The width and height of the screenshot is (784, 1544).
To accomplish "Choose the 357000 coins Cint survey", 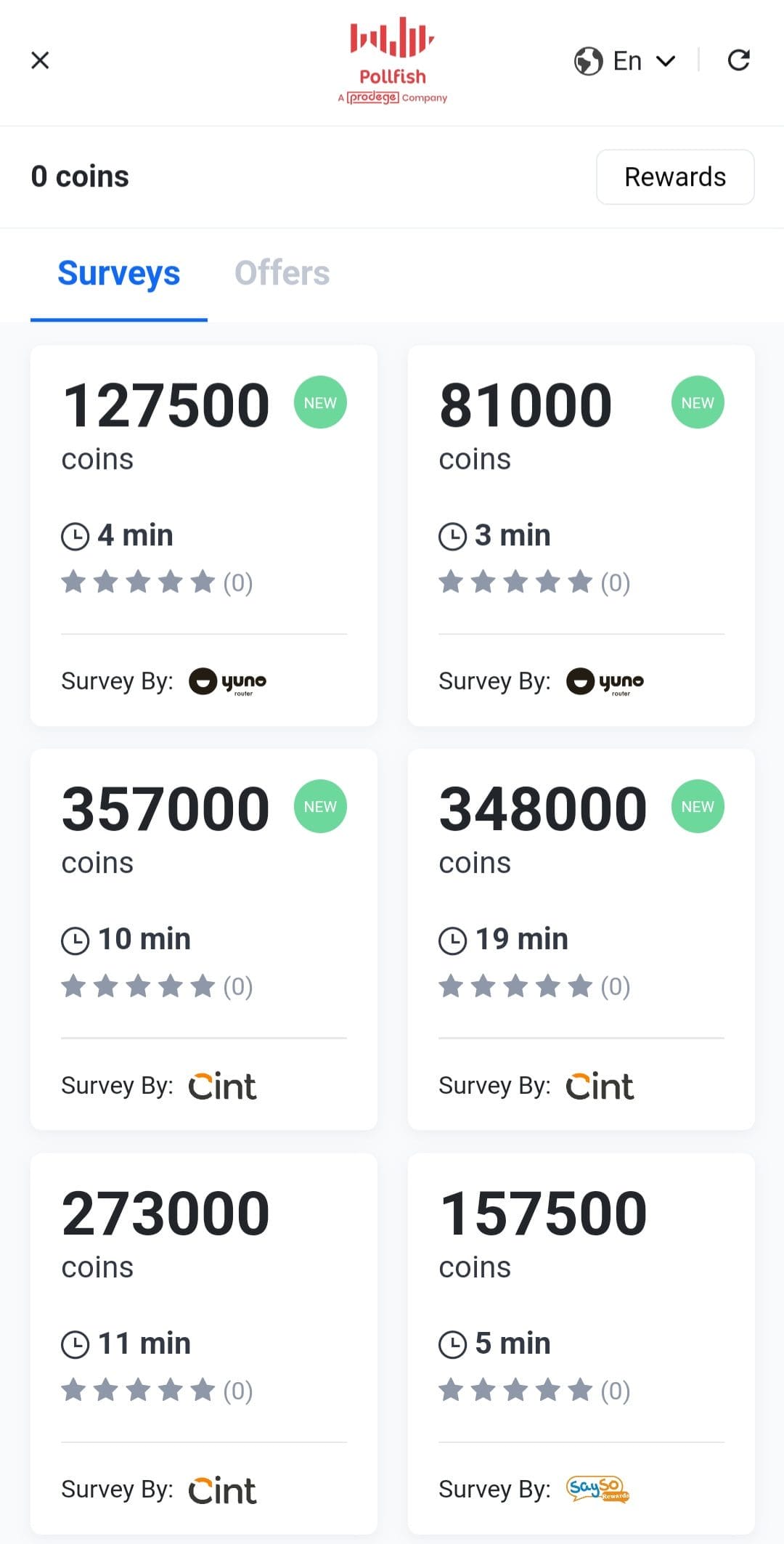I will tap(204, 939).
